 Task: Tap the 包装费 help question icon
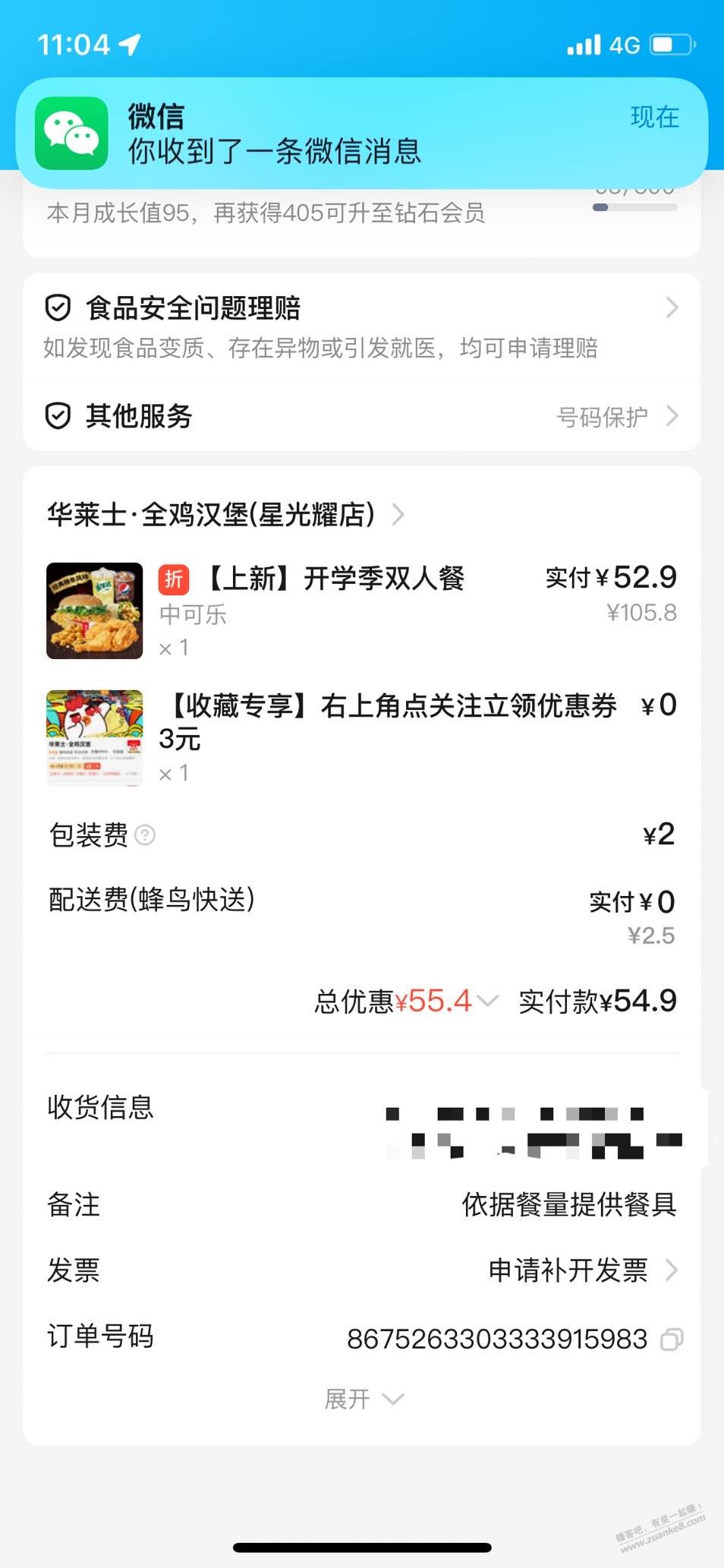pyautogui.click(x=145, y=835)
